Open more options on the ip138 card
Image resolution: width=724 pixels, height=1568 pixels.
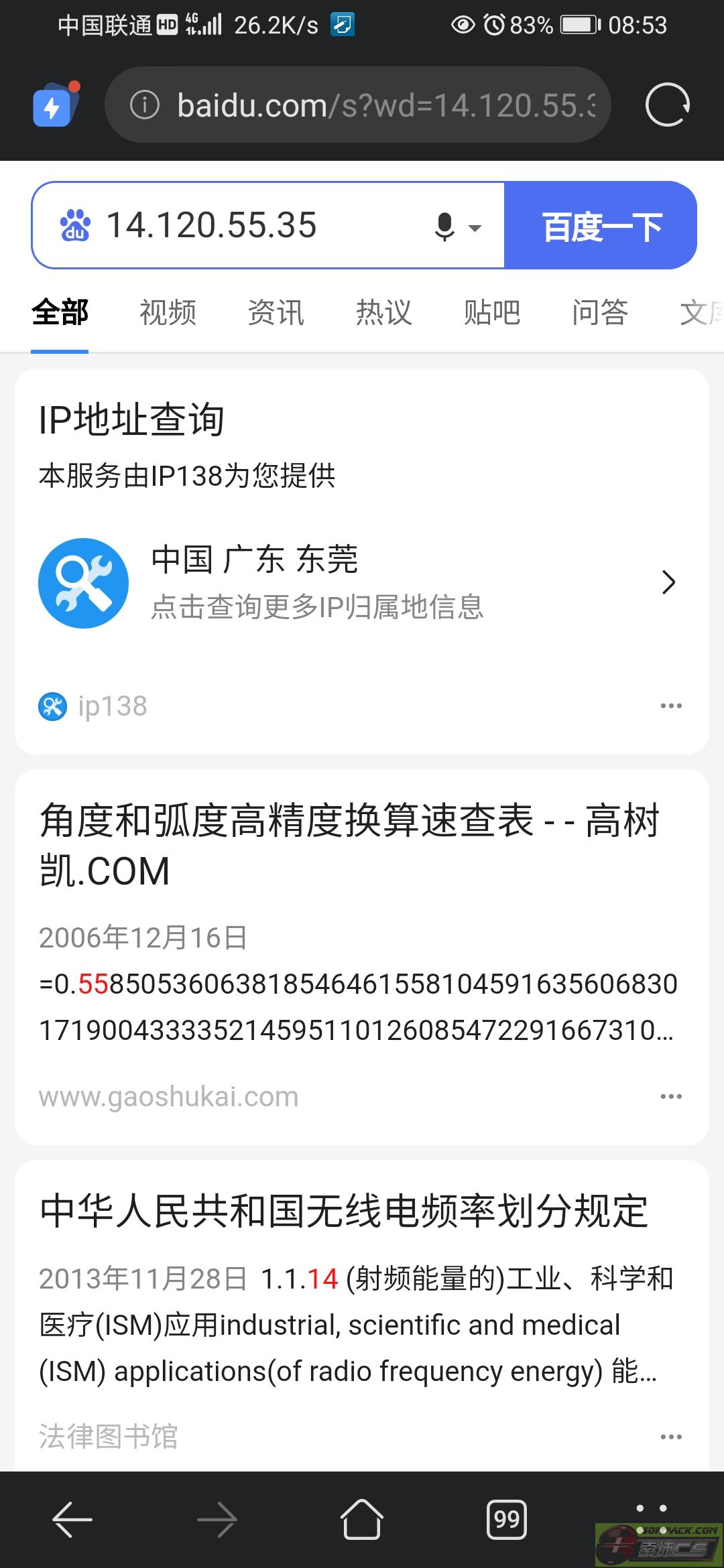671,706
